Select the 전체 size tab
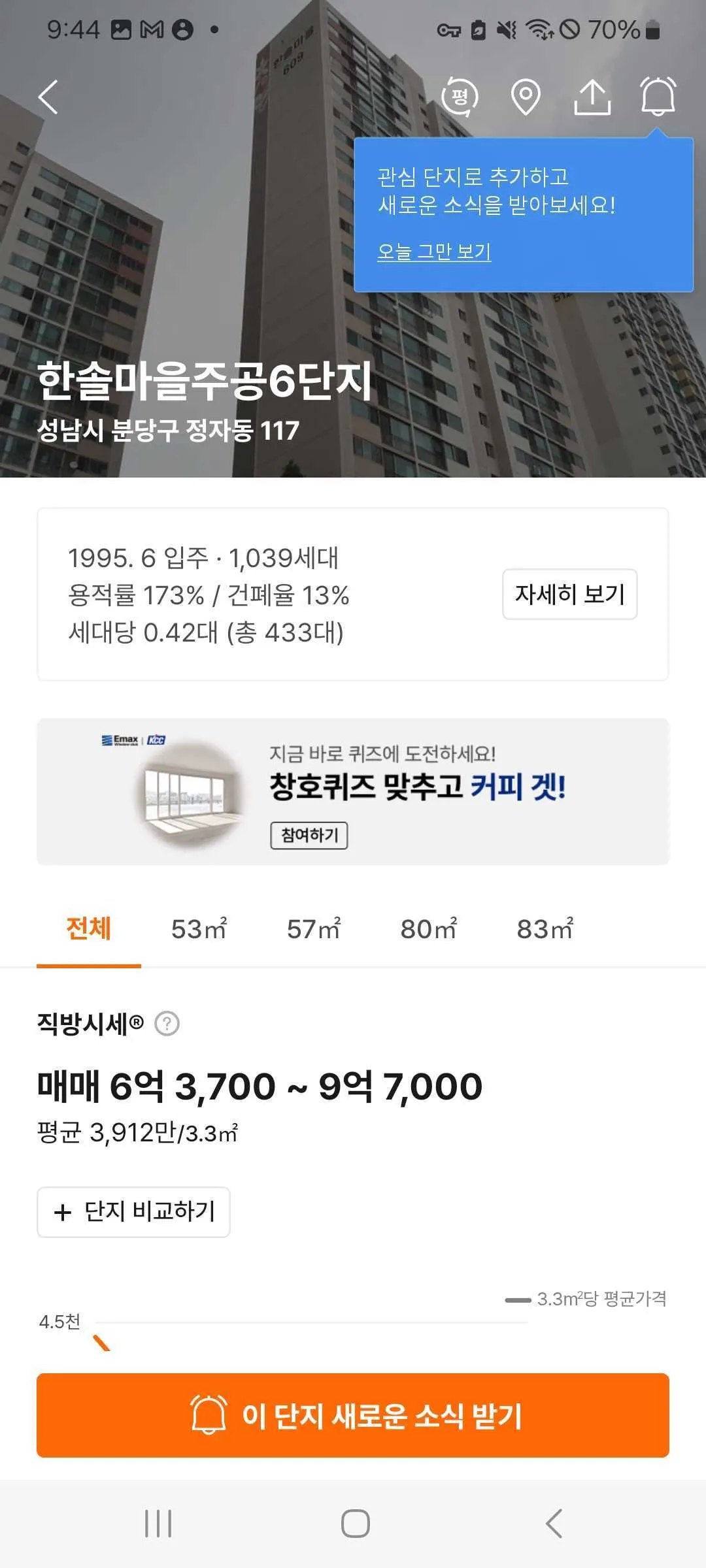The width and height of the screenshot is (706, 1568). coord(89,928)
